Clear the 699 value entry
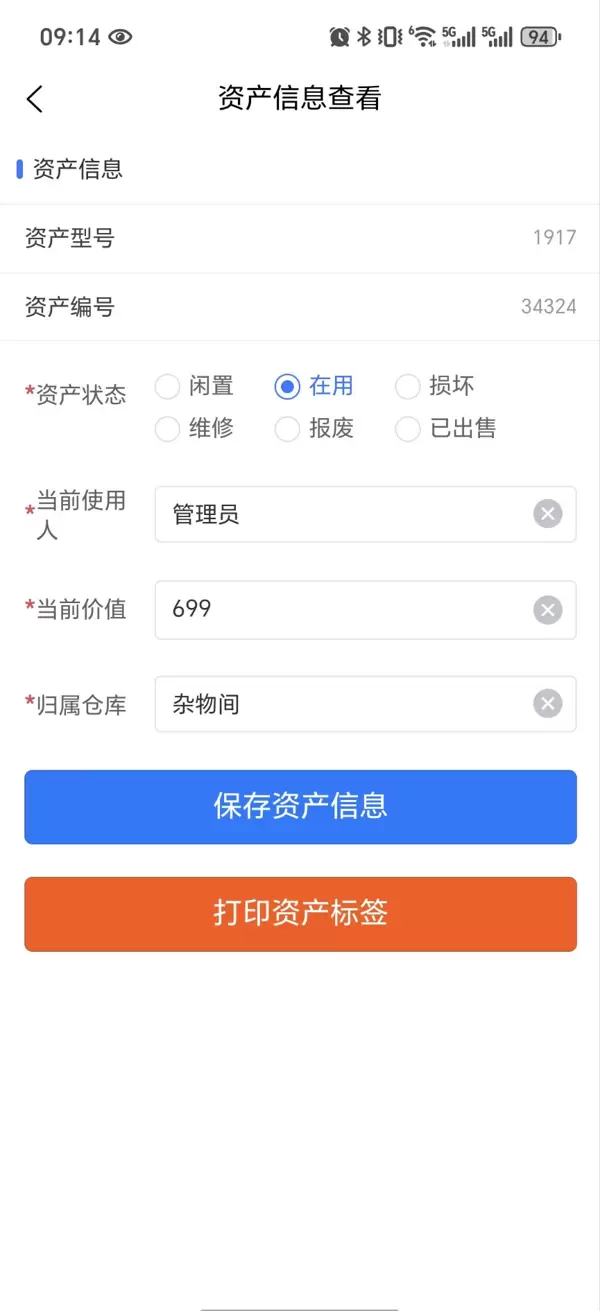 coord(547,609)
